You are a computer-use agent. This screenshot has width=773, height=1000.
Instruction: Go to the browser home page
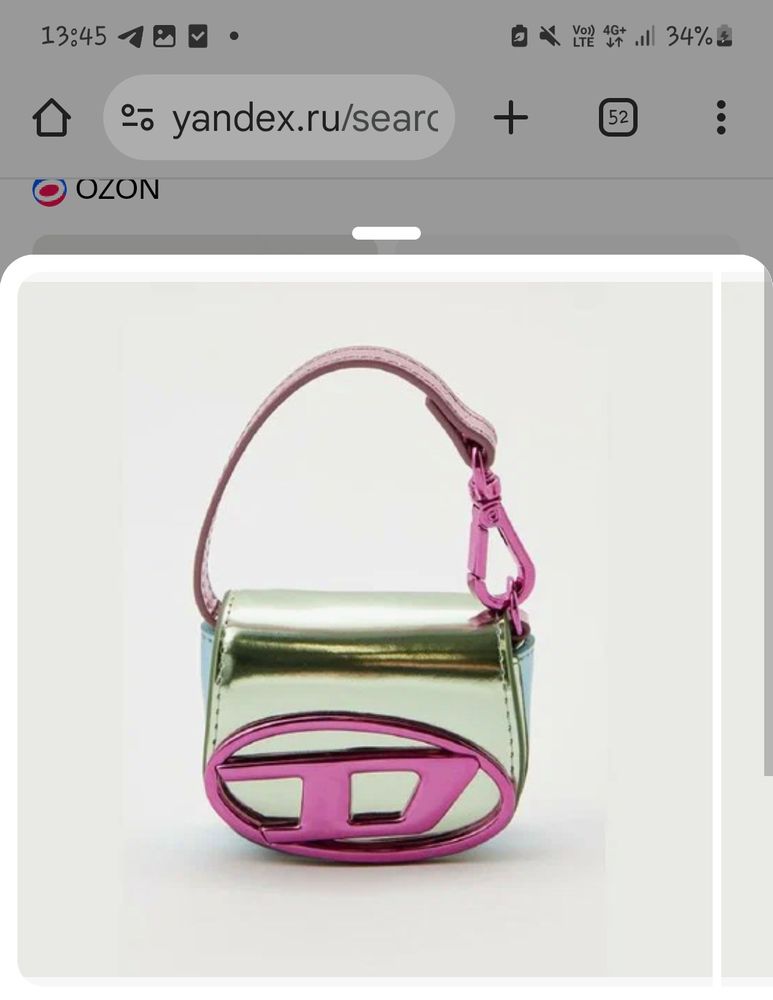tap(52, 118)
